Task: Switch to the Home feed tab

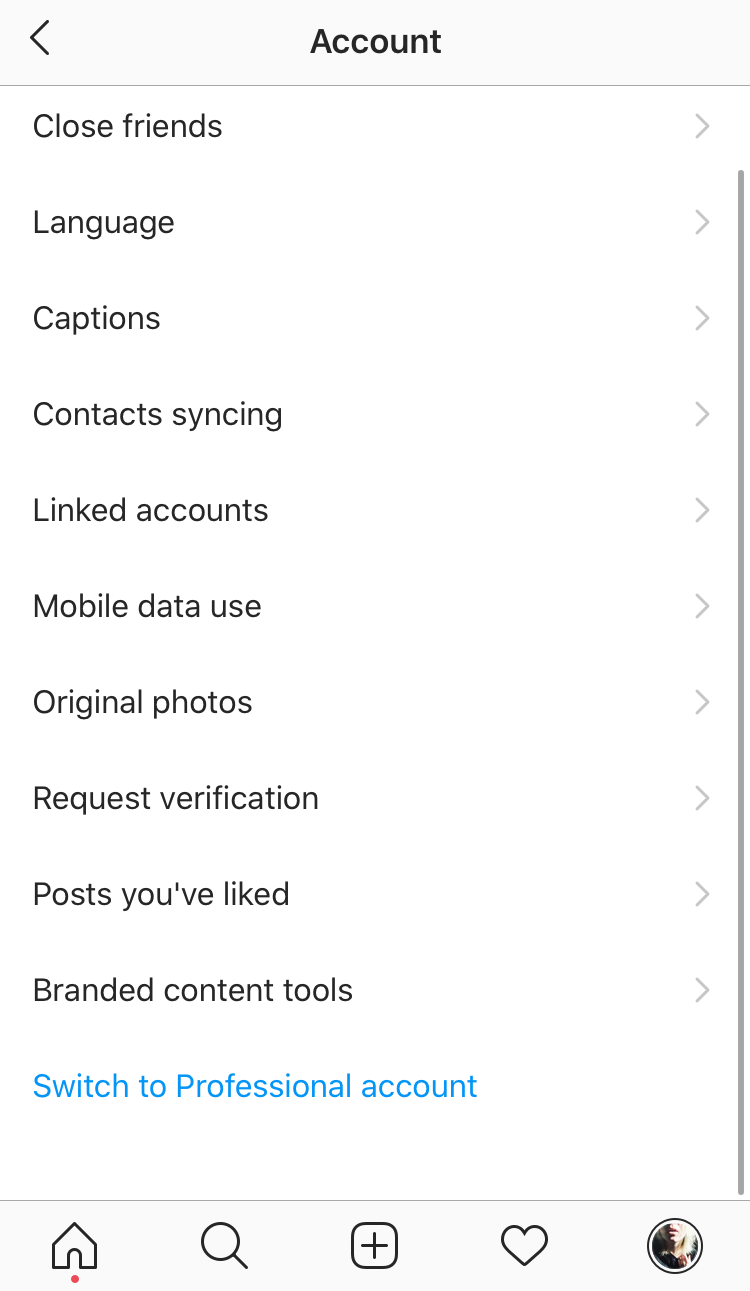Action: pos(75,1246)
